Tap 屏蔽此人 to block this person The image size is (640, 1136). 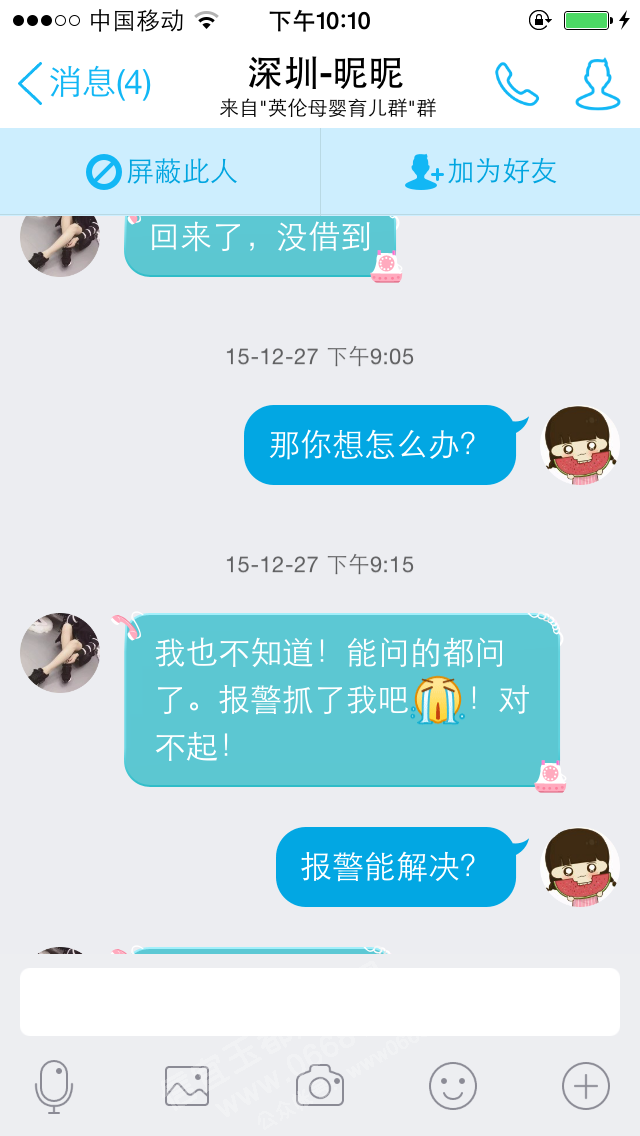[x=161, y=172]
